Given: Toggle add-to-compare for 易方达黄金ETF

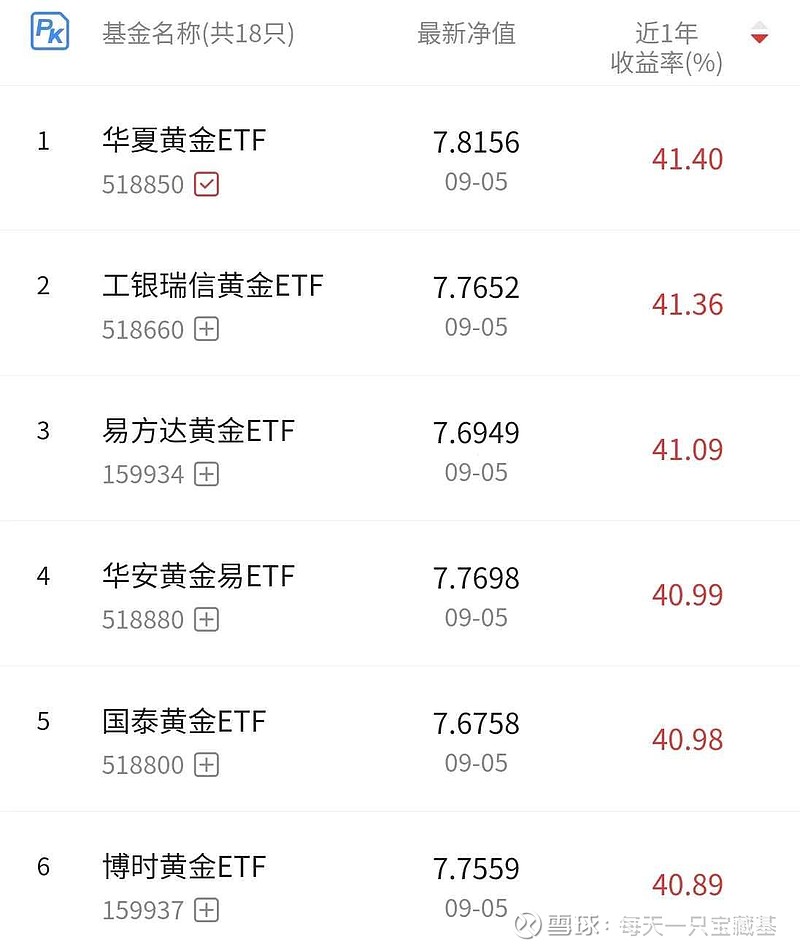Looking at the screenshot, I should (x=206, y=474).
